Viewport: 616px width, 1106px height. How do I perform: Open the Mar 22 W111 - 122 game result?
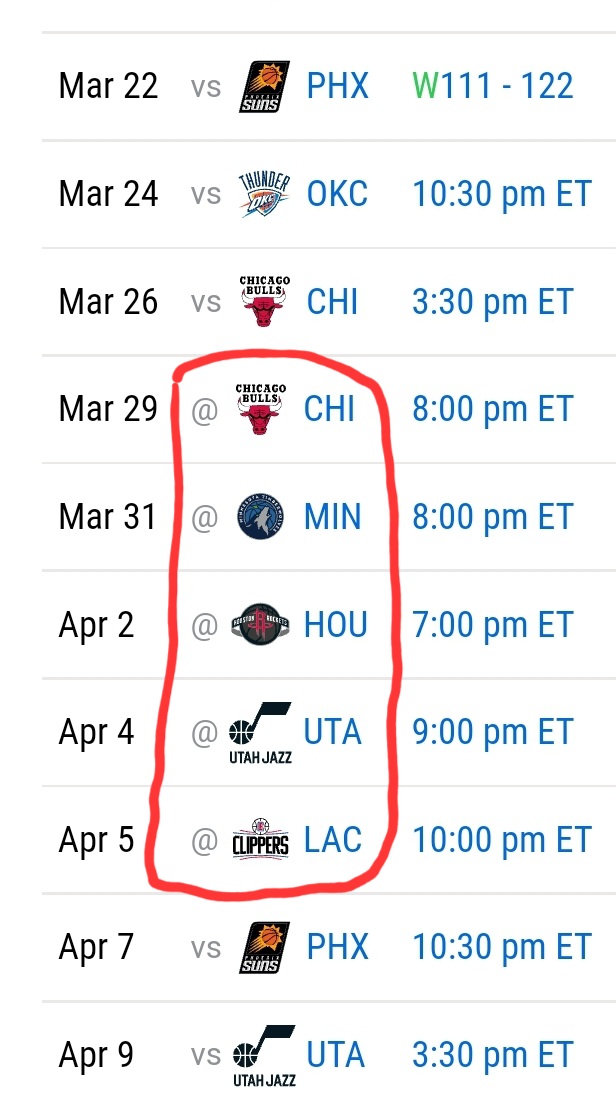tap(493, 86)
